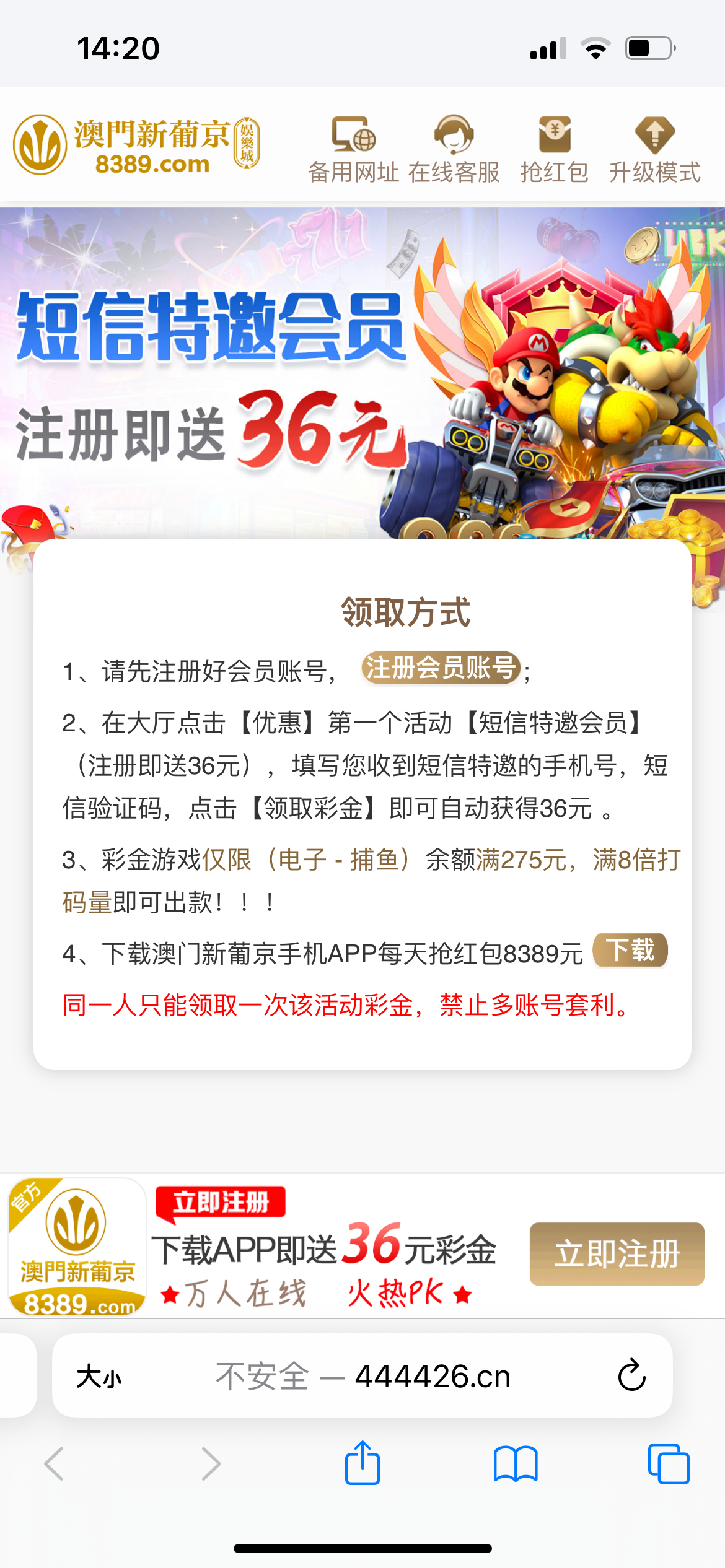Viewport: 725px width, 1568px height.
Task: Open 抢红包 red envelope page
Action: 554,149
